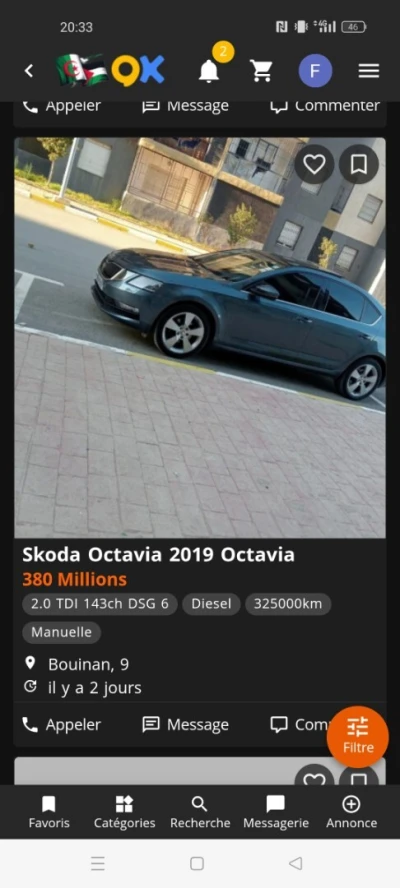Open the Skoda Octavia 2019 listing photo
Screen dimensions: 400x888
200,338
